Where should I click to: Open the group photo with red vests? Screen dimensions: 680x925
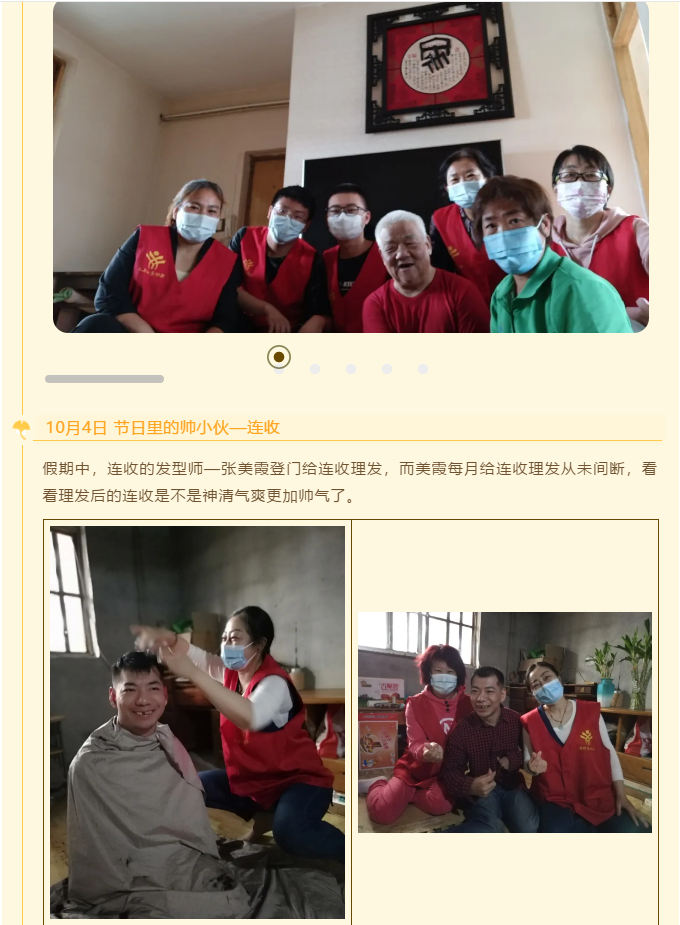click(350, 166)
